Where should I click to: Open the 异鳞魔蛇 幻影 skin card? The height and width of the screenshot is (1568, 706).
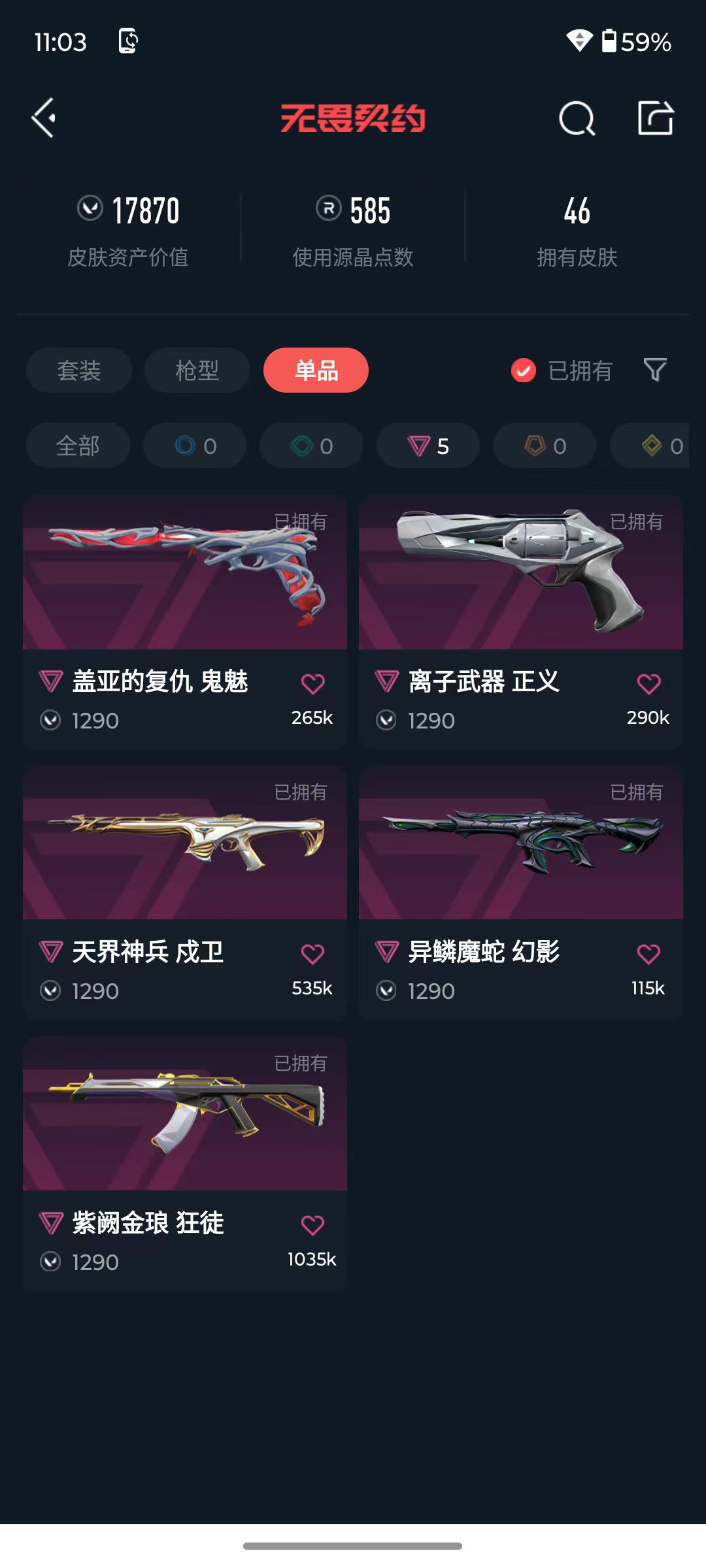(521, 893)
